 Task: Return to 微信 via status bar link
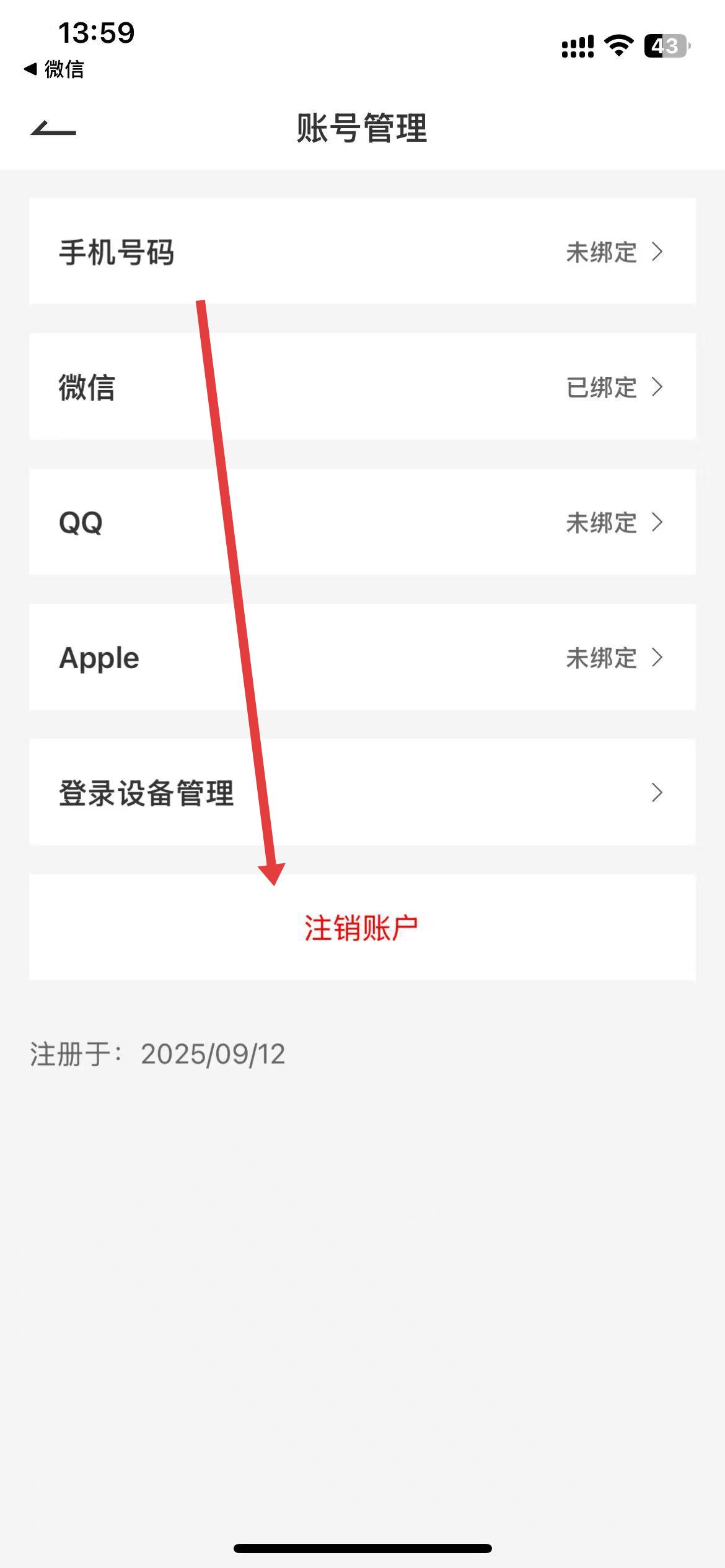tap(54, 69)
